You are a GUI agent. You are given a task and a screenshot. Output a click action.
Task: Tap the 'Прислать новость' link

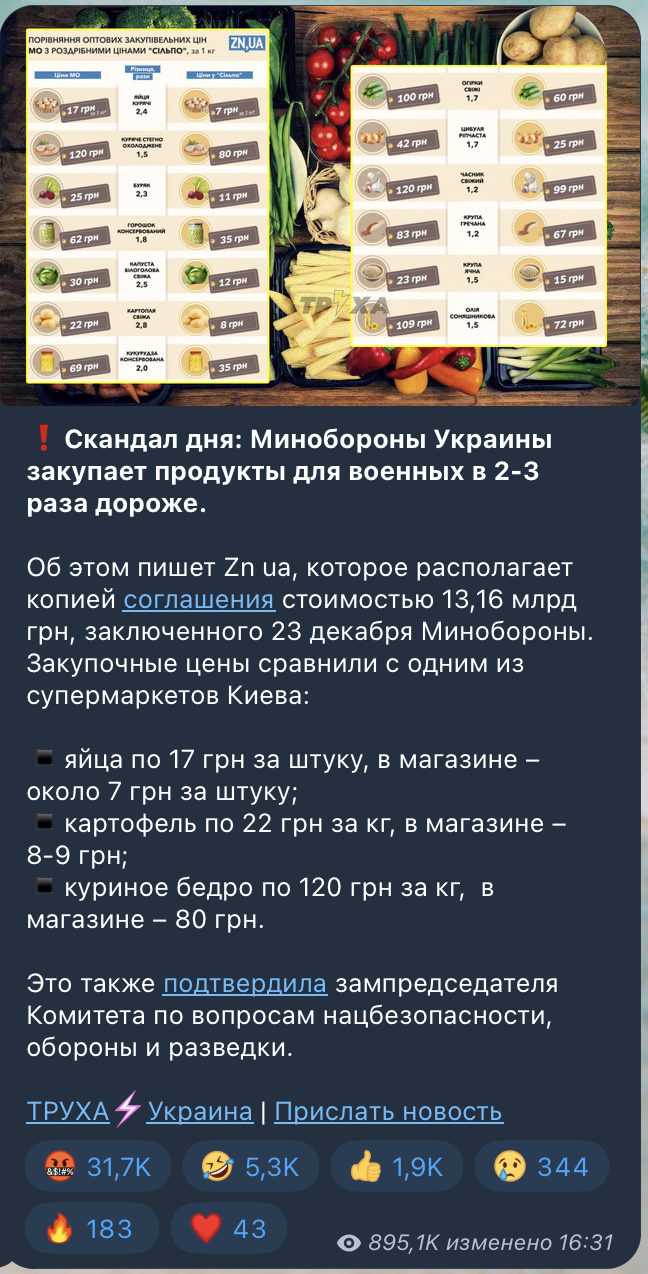pos(388,1111)
